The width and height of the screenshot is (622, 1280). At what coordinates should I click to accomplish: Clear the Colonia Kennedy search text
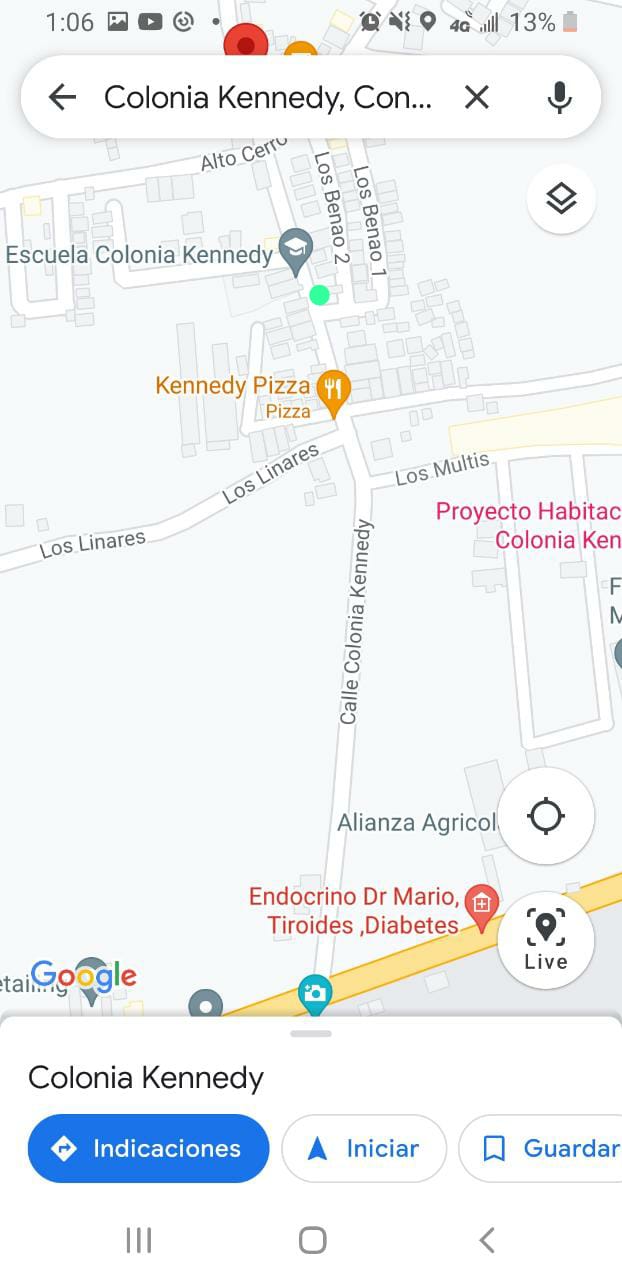477,97
